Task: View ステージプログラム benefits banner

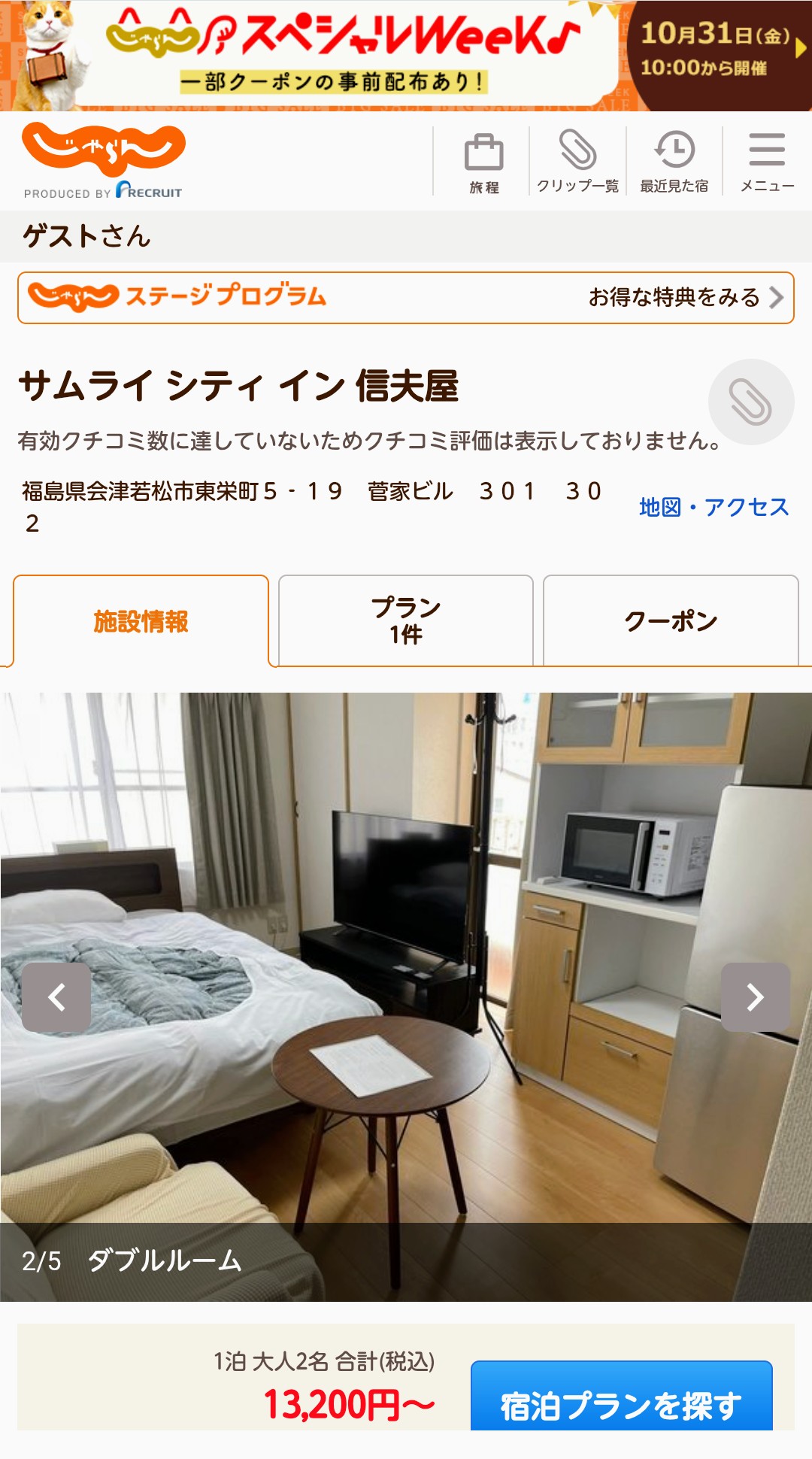Action: coord(406,298)
